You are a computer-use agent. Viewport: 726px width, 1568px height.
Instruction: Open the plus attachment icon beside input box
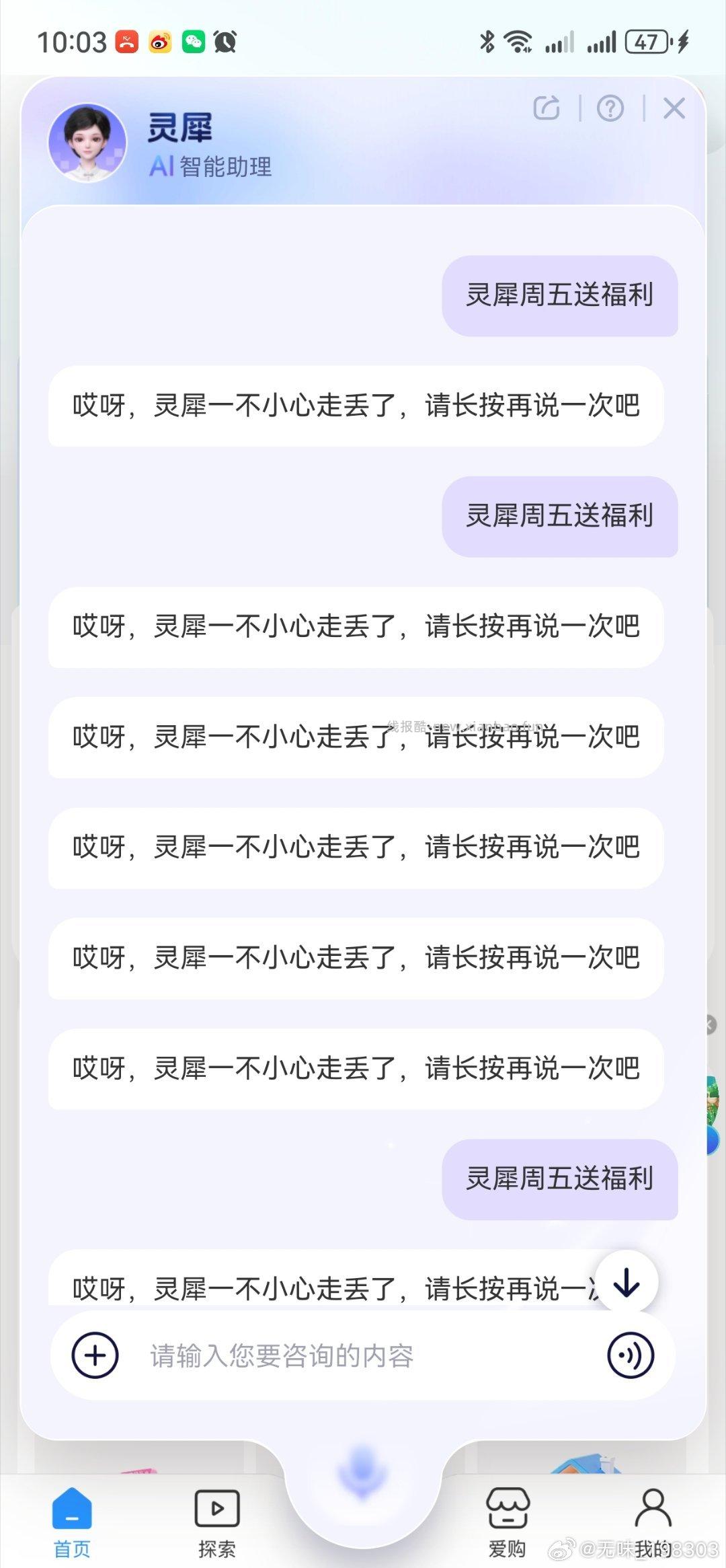94,1356
